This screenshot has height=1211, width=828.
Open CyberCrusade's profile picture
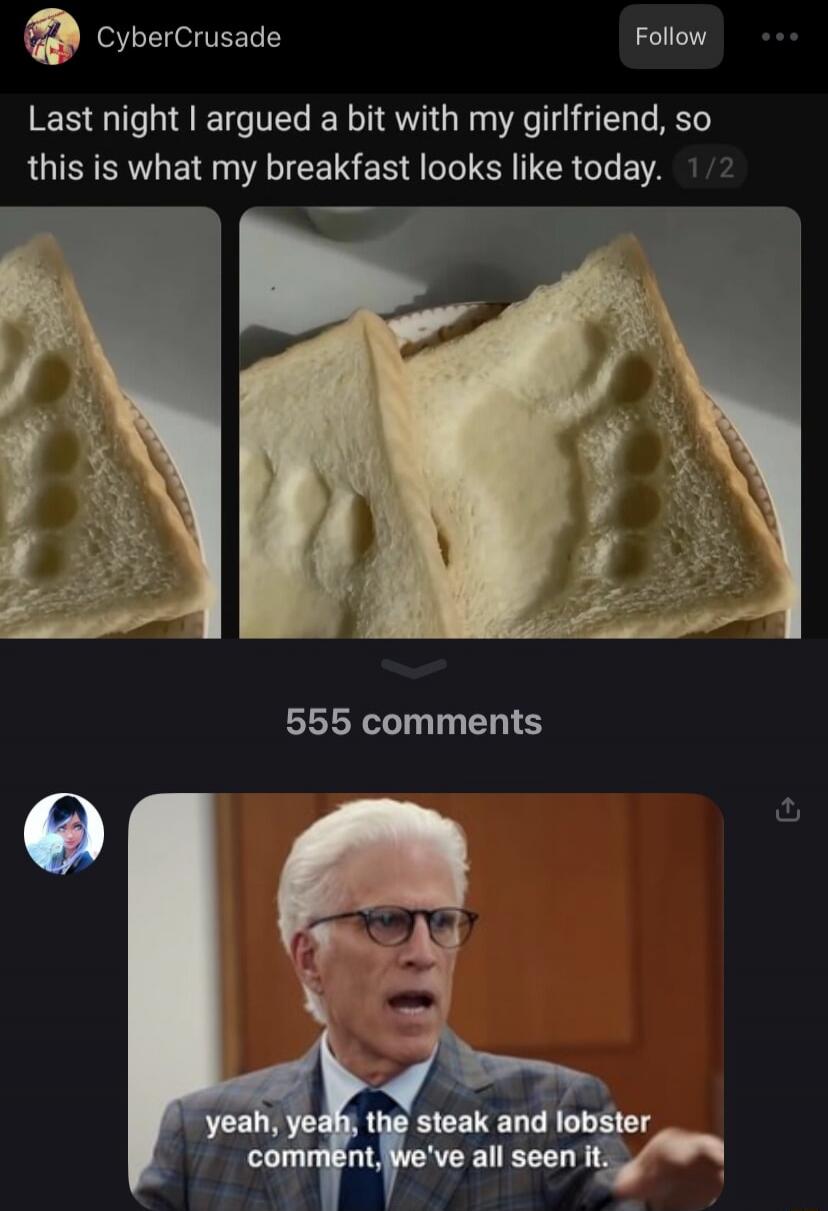(51, 37)
